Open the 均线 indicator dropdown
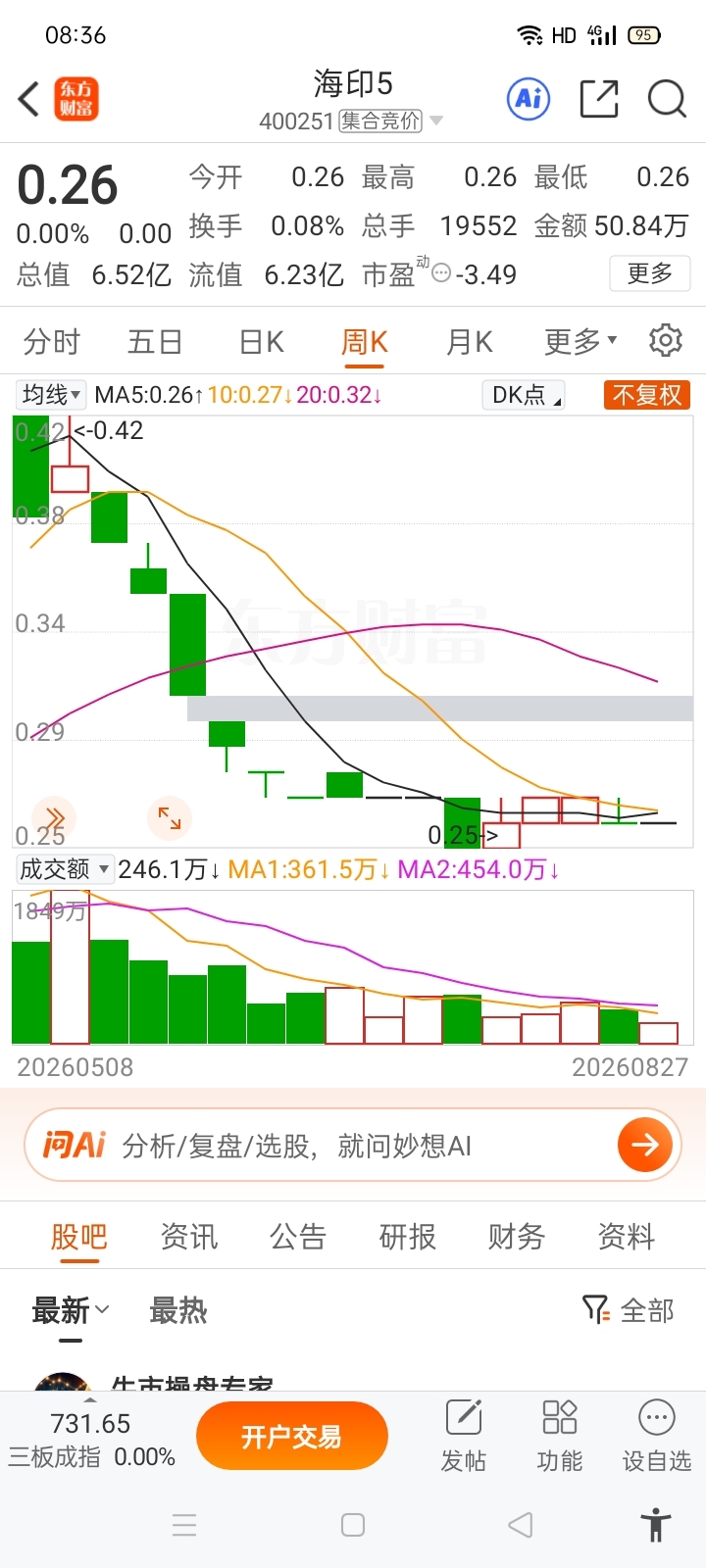The height and width of the screenshot is (1568, 706). [x=52, y=395]
